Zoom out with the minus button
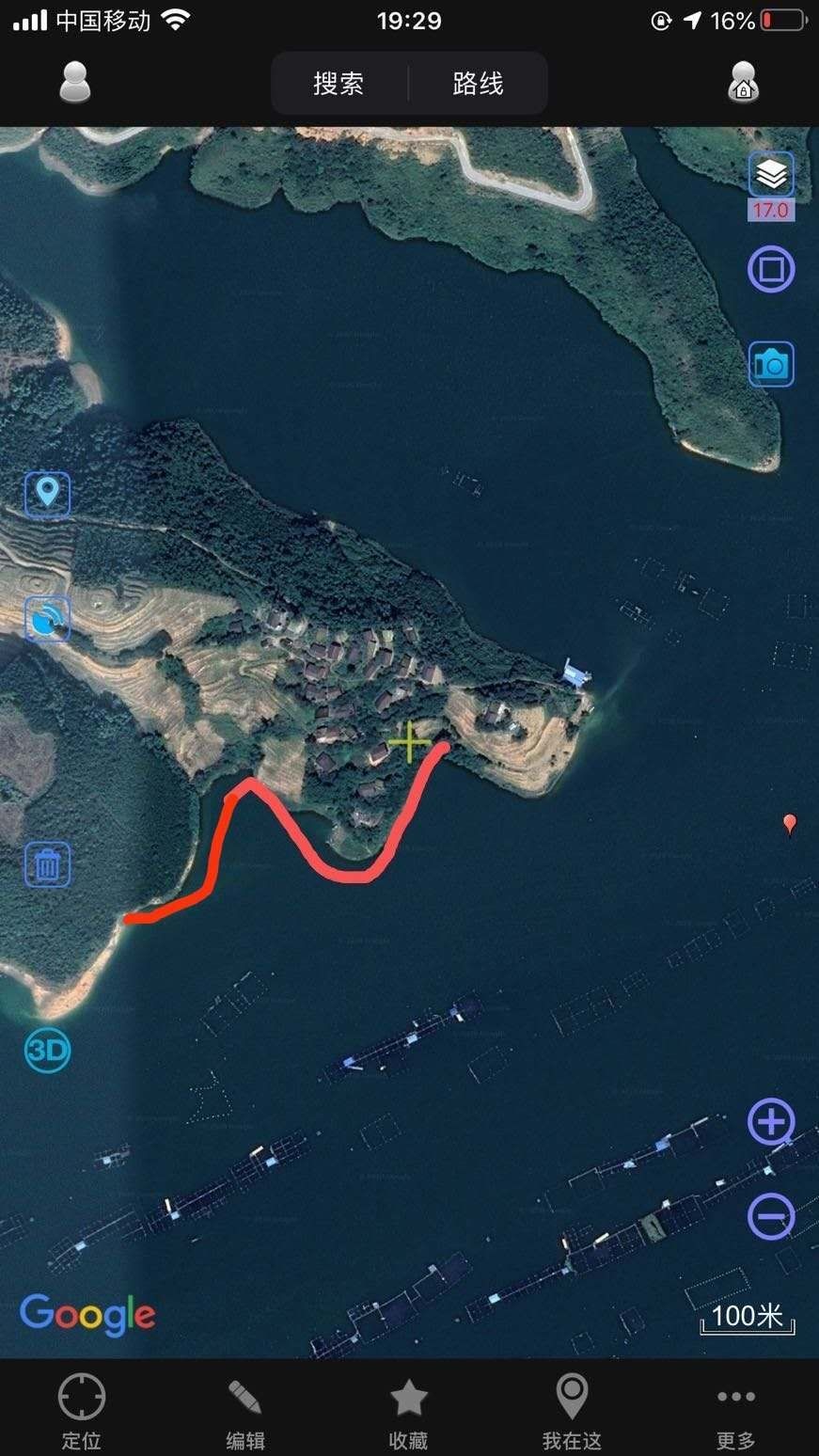The height and width of the screenshot is (1456, 819). 771,1218
